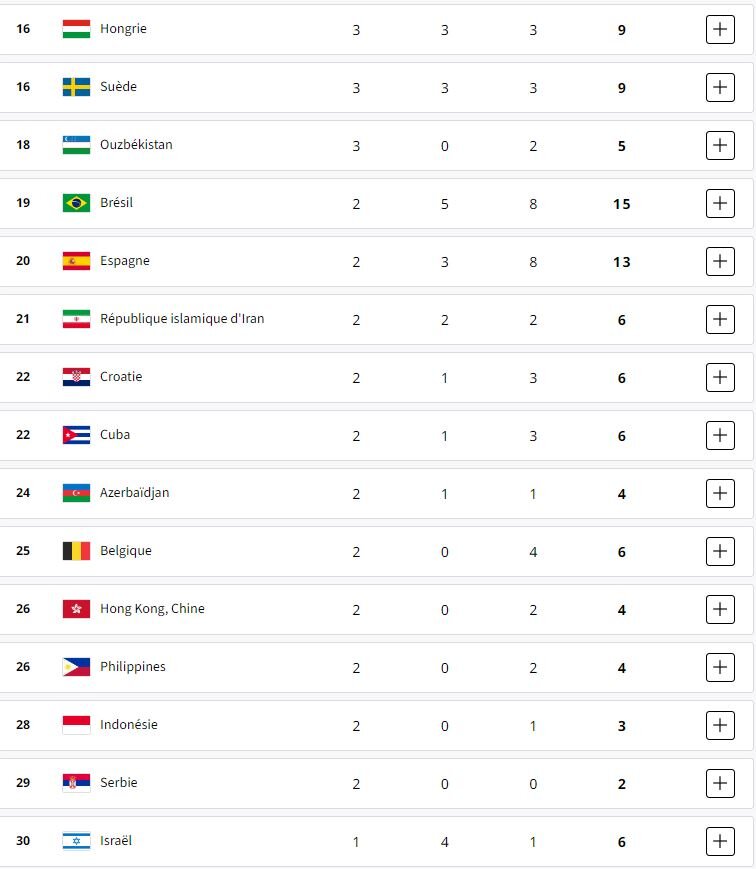Expand the Suède medal details
This screenshot has width=756, height=869.
coord(720,88)
